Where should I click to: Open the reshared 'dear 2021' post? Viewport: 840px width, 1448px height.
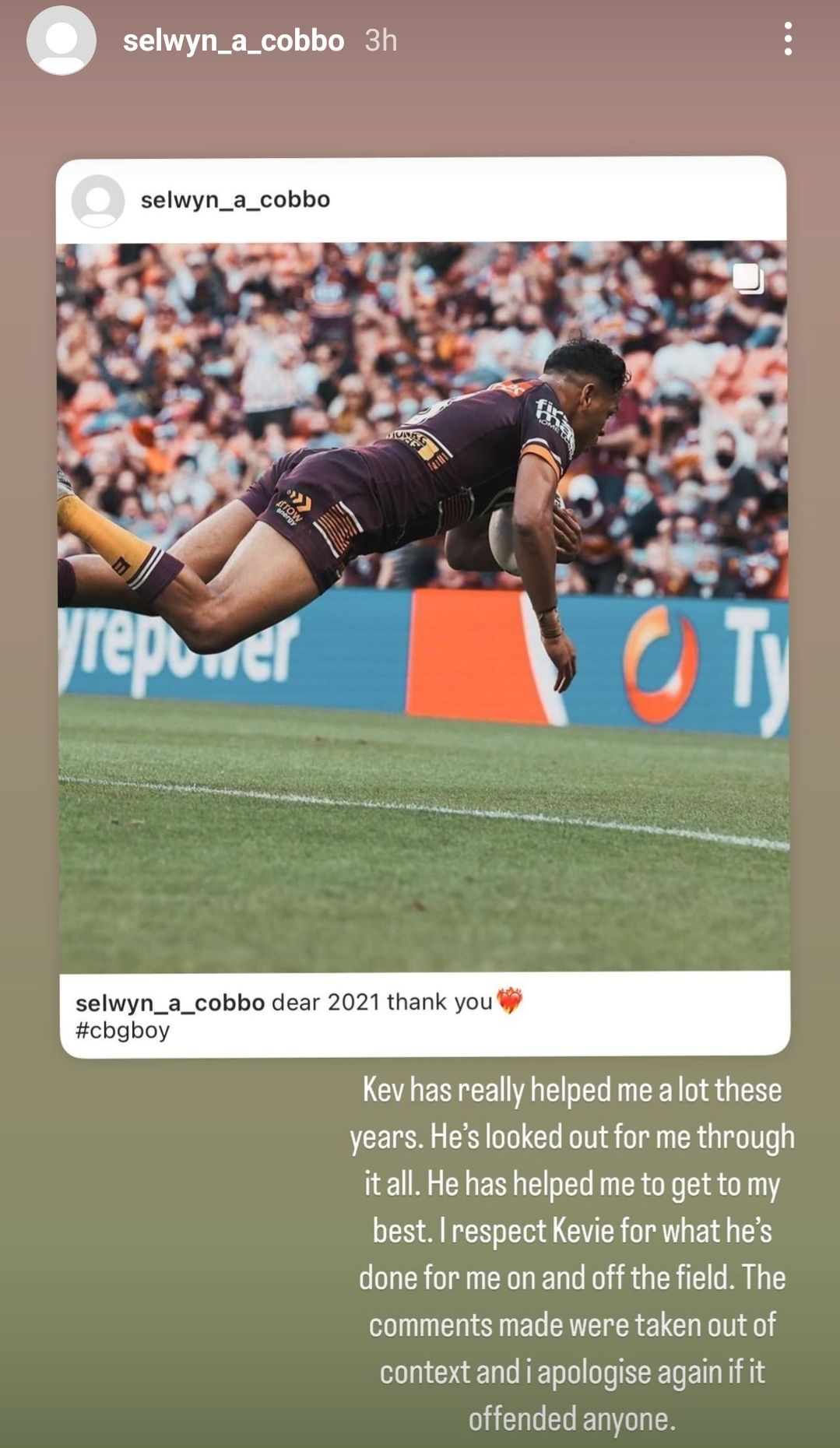[x=424, y=607]
